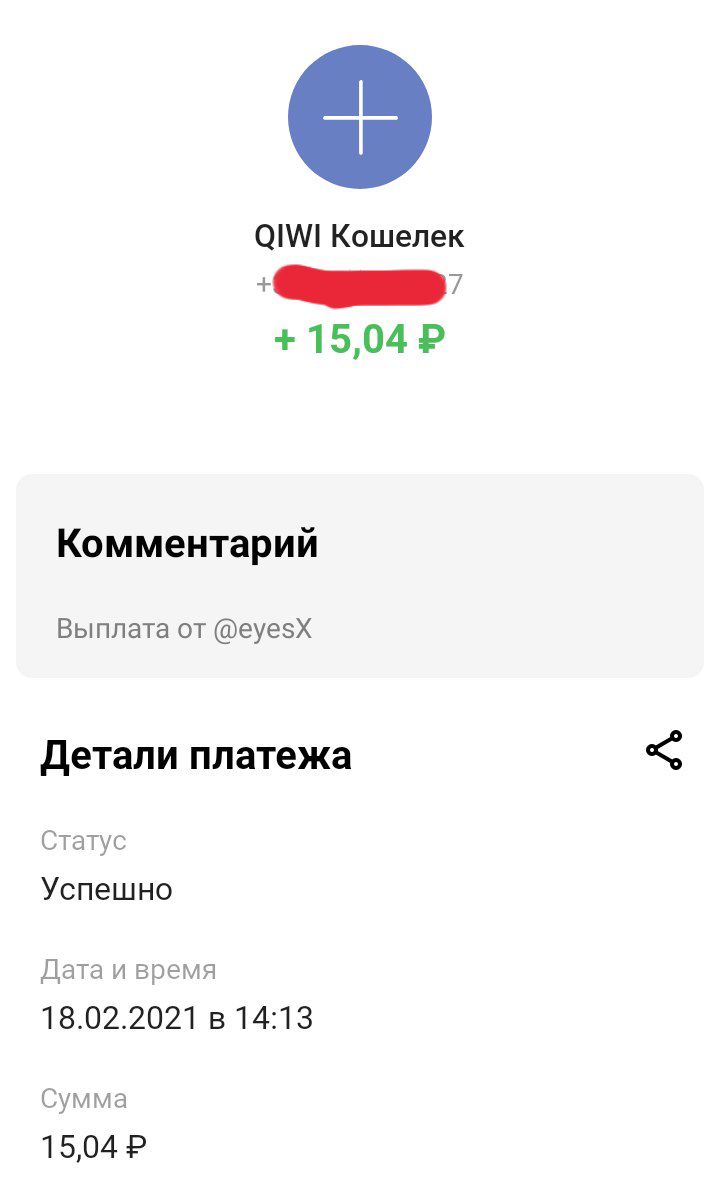Share the payment details
Screen dimensions: 720x1193
click(664, 750)
